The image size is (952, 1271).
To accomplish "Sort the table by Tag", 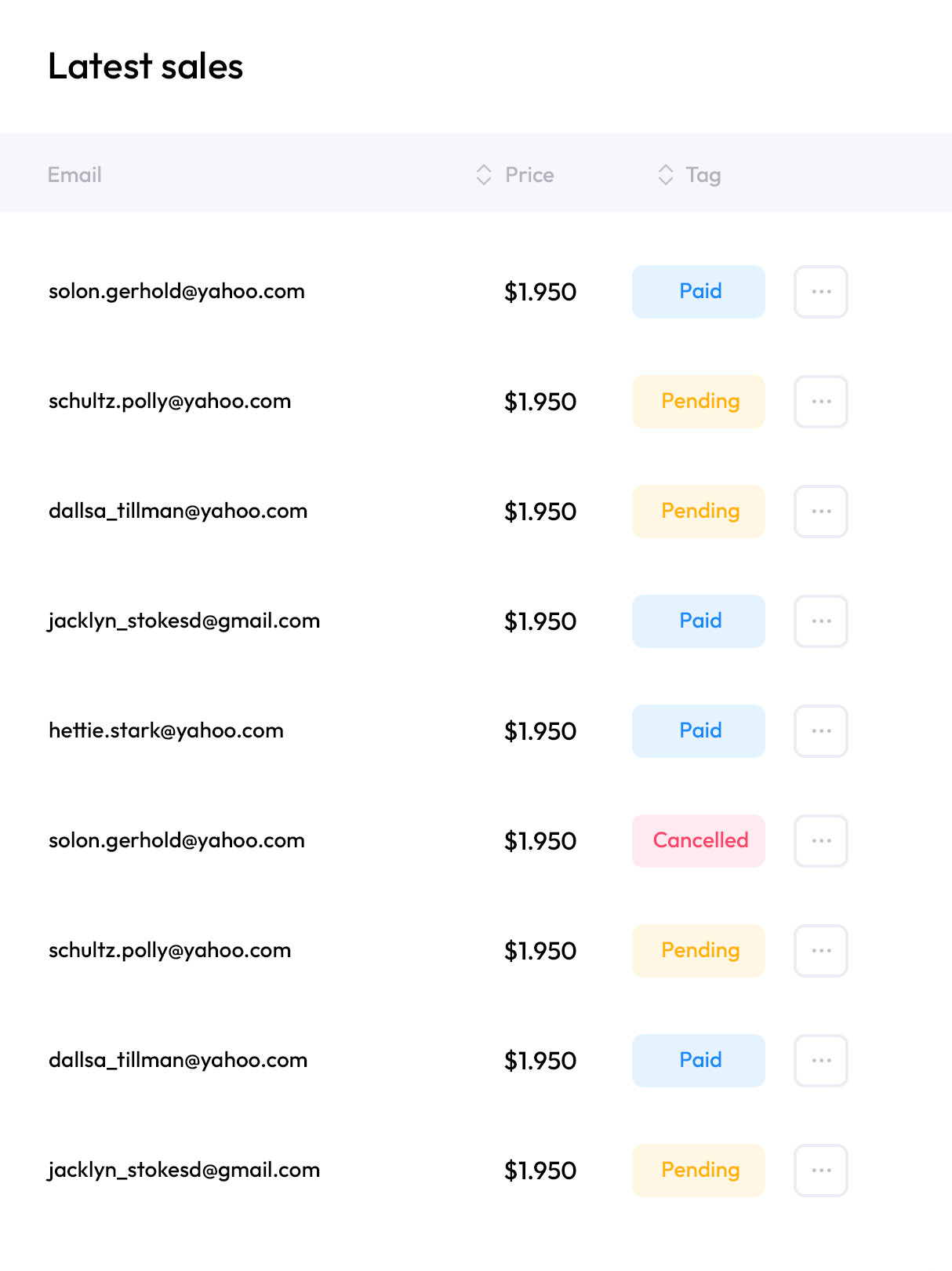I will pyautogui.click(x=666, y=175).
